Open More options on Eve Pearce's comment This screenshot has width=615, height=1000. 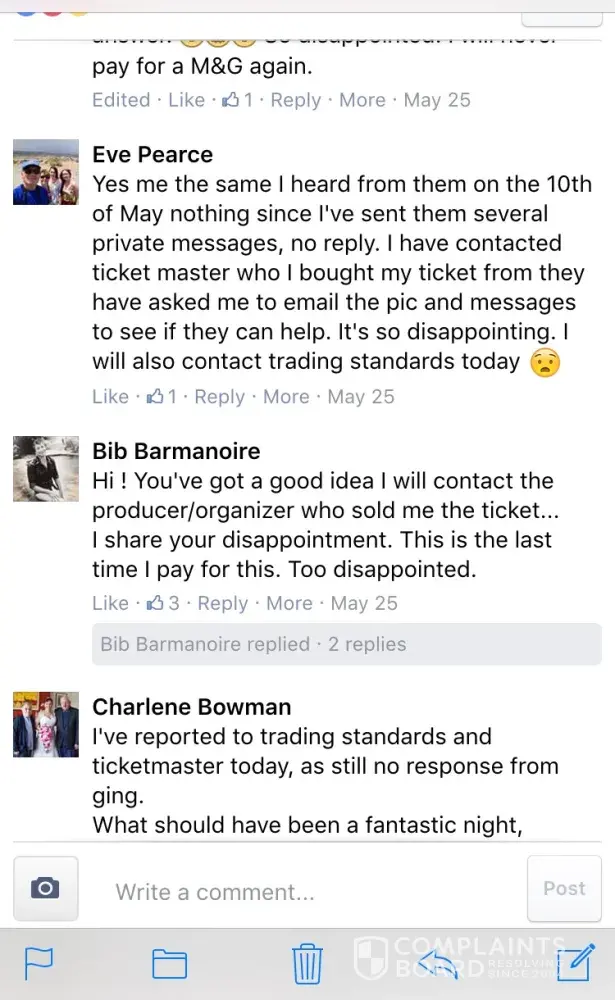[x=285, y=397]
